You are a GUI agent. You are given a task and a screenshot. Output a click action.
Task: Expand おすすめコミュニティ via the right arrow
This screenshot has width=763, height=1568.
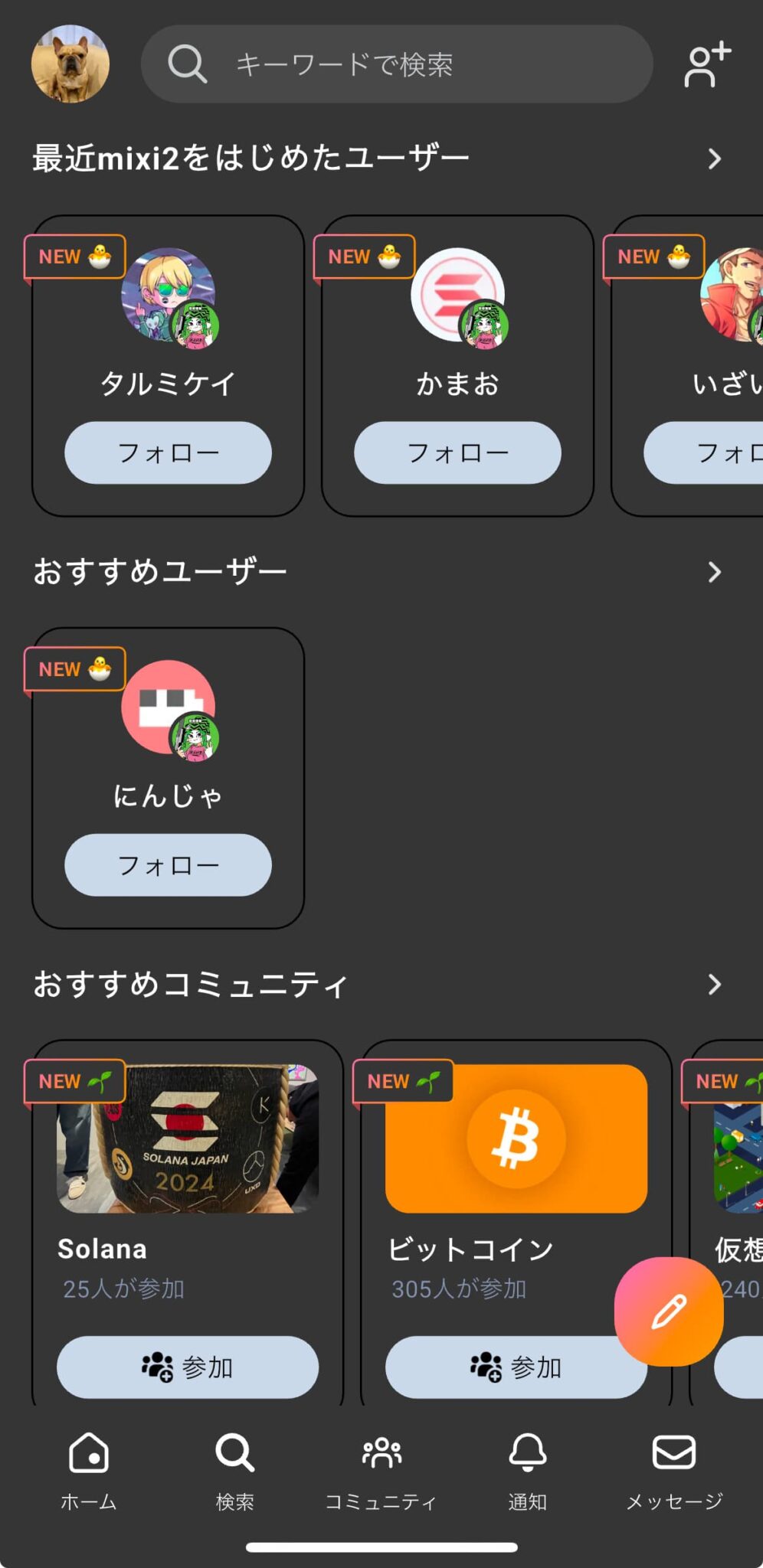point(716,985)
